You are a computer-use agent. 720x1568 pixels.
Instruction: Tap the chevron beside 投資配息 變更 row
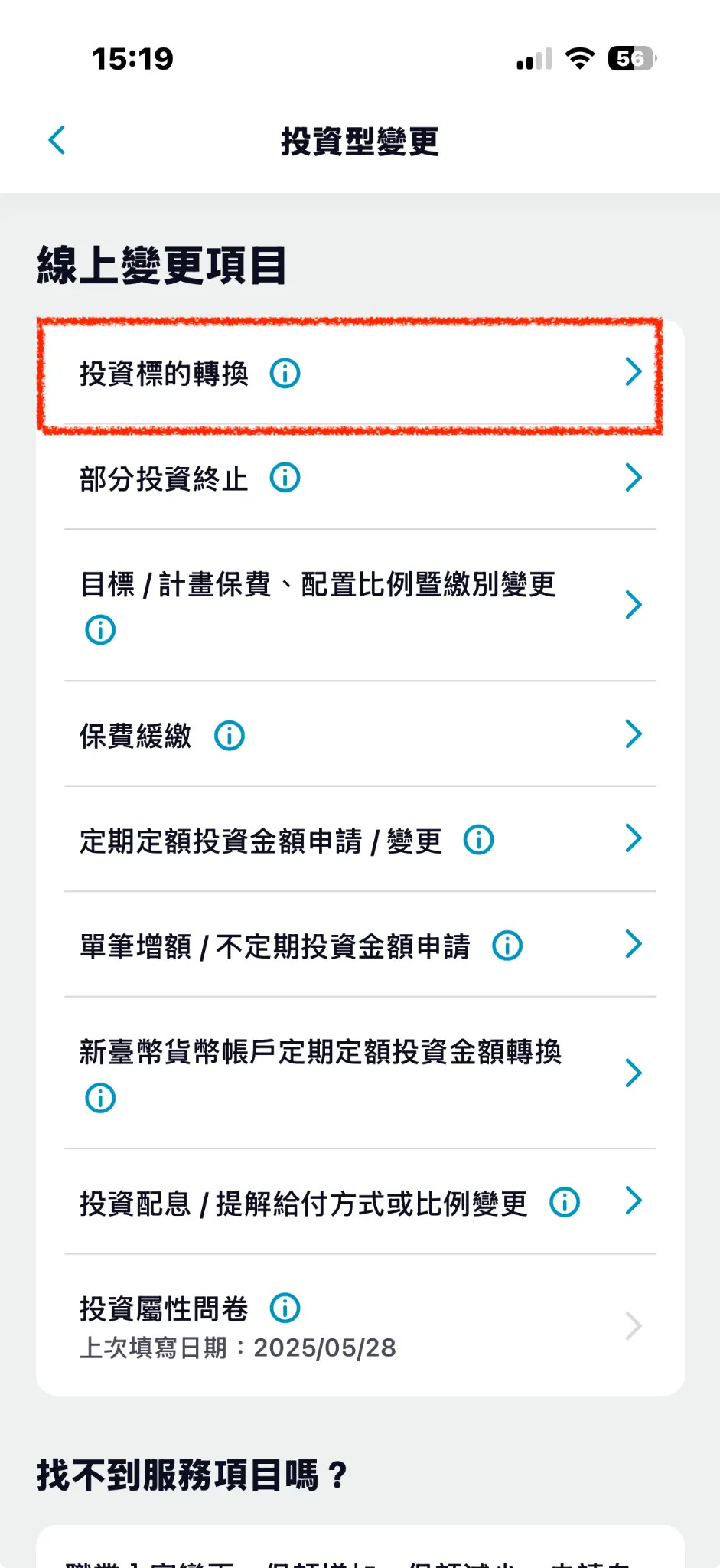pos(634,1200)
